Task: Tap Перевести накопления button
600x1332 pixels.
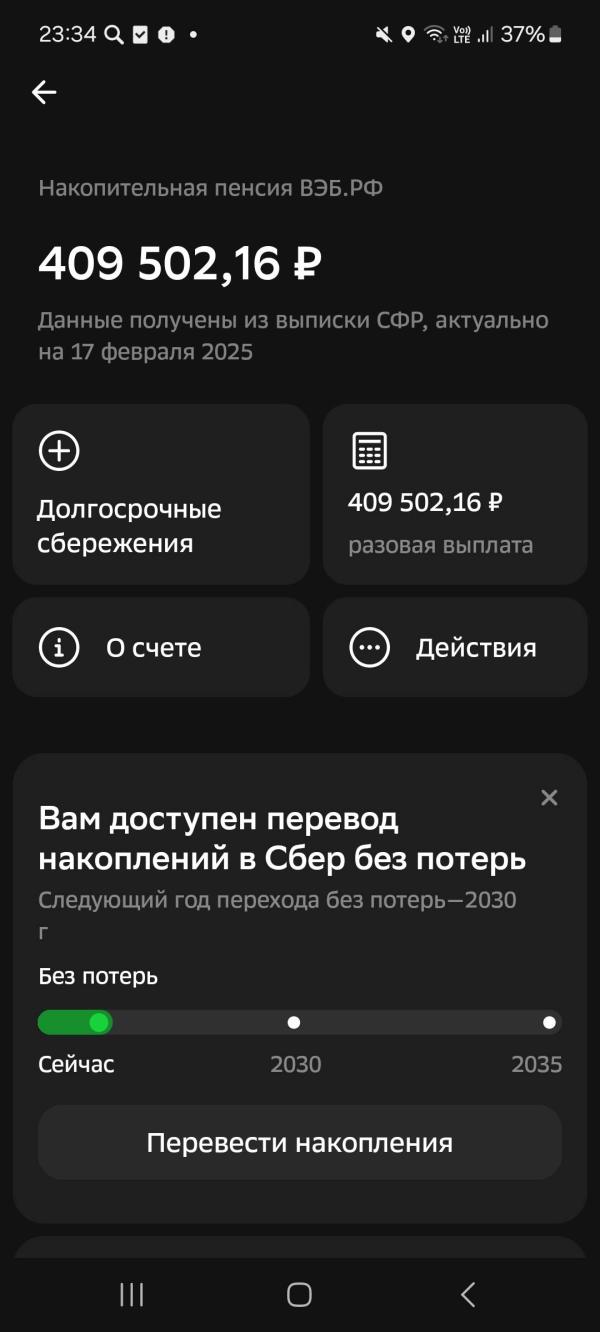Action: click(300, 1142)
